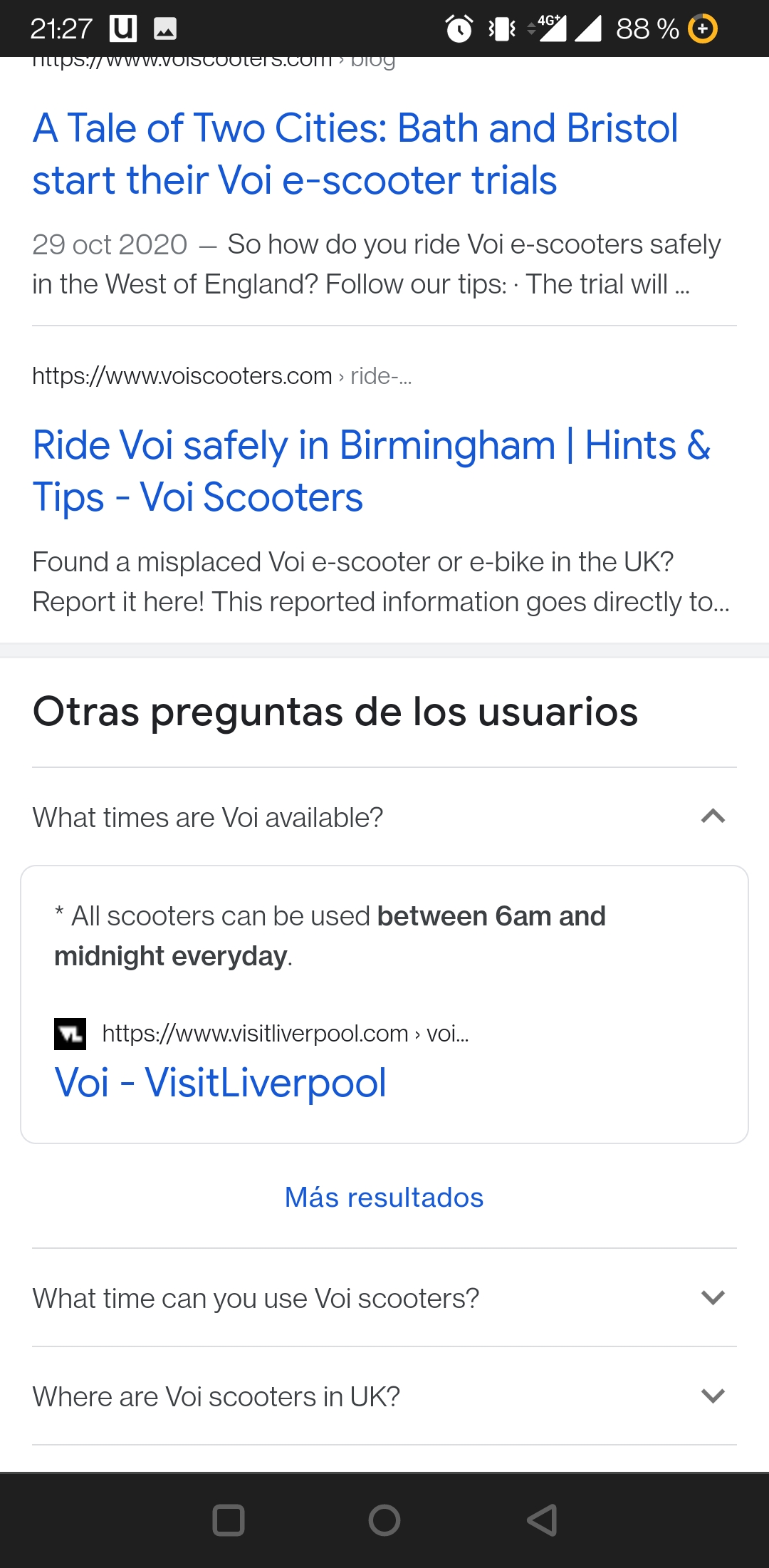Image resolution: width=769 pixels, height=1568 pixels.
Task: Open the Ride Voi safely in Birmingham result
Action: (x=371, y=471)
